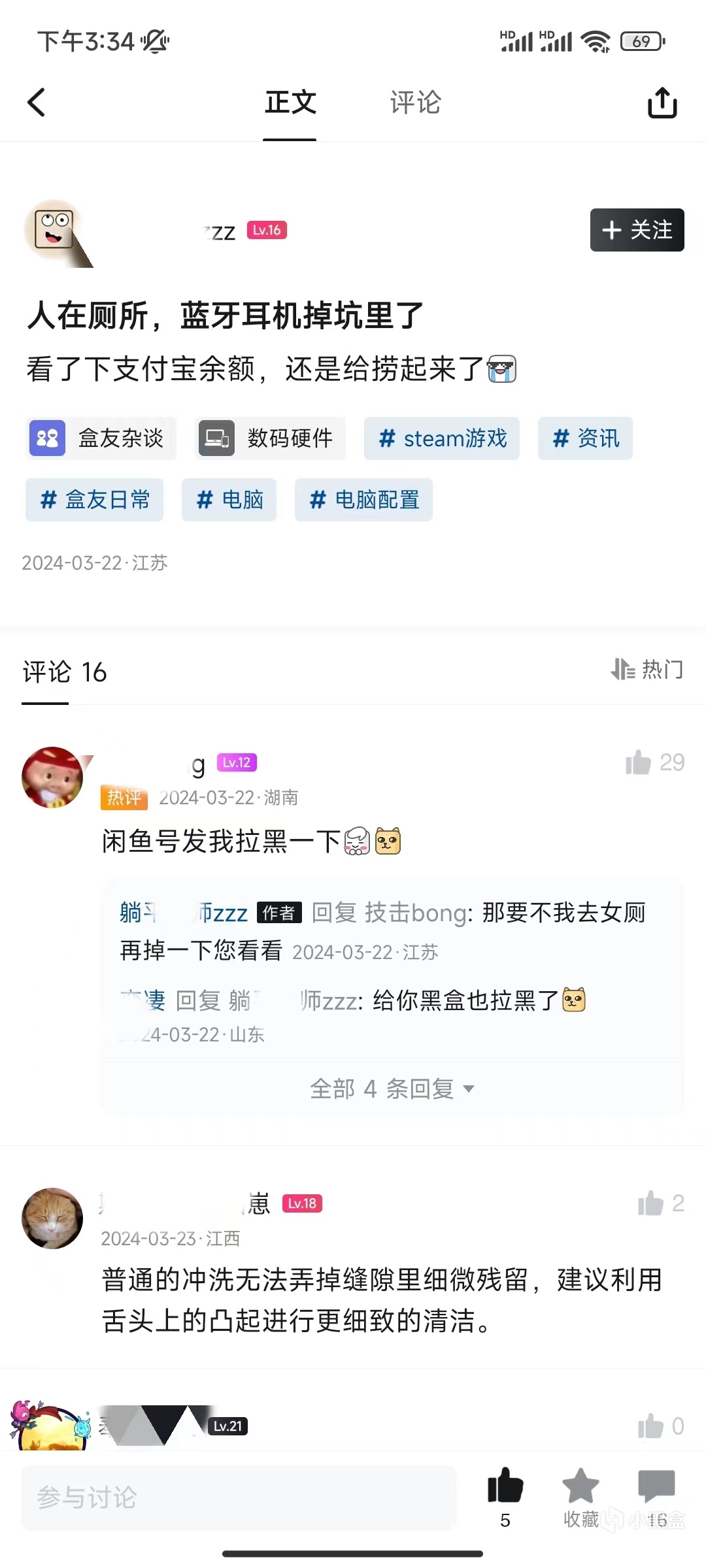The image size is (706, 1568).
Task: Go back using the top-left arrow
Action: pos(37,103)
